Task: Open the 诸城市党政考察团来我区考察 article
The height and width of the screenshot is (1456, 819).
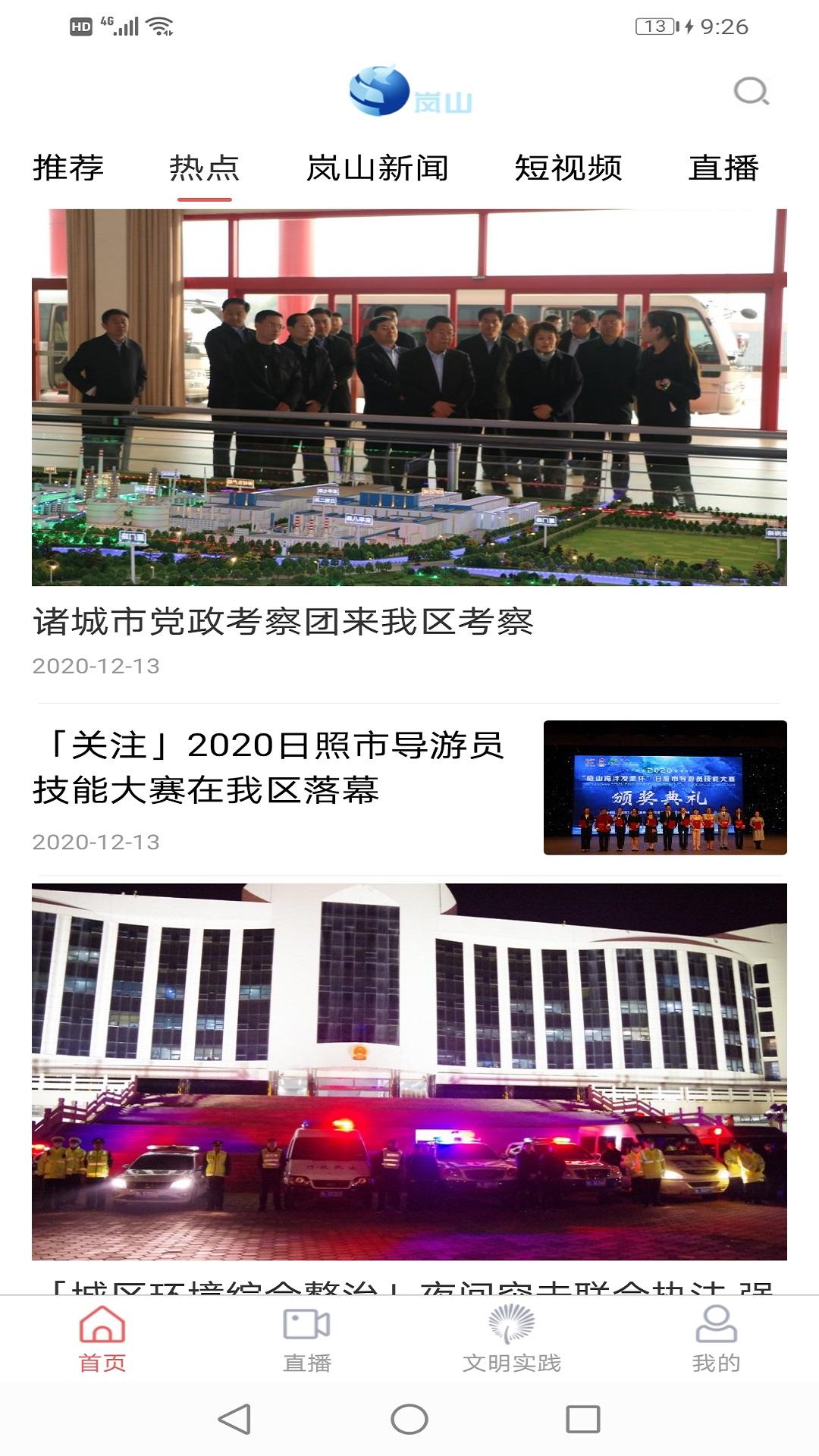Action: click(283, 622)
